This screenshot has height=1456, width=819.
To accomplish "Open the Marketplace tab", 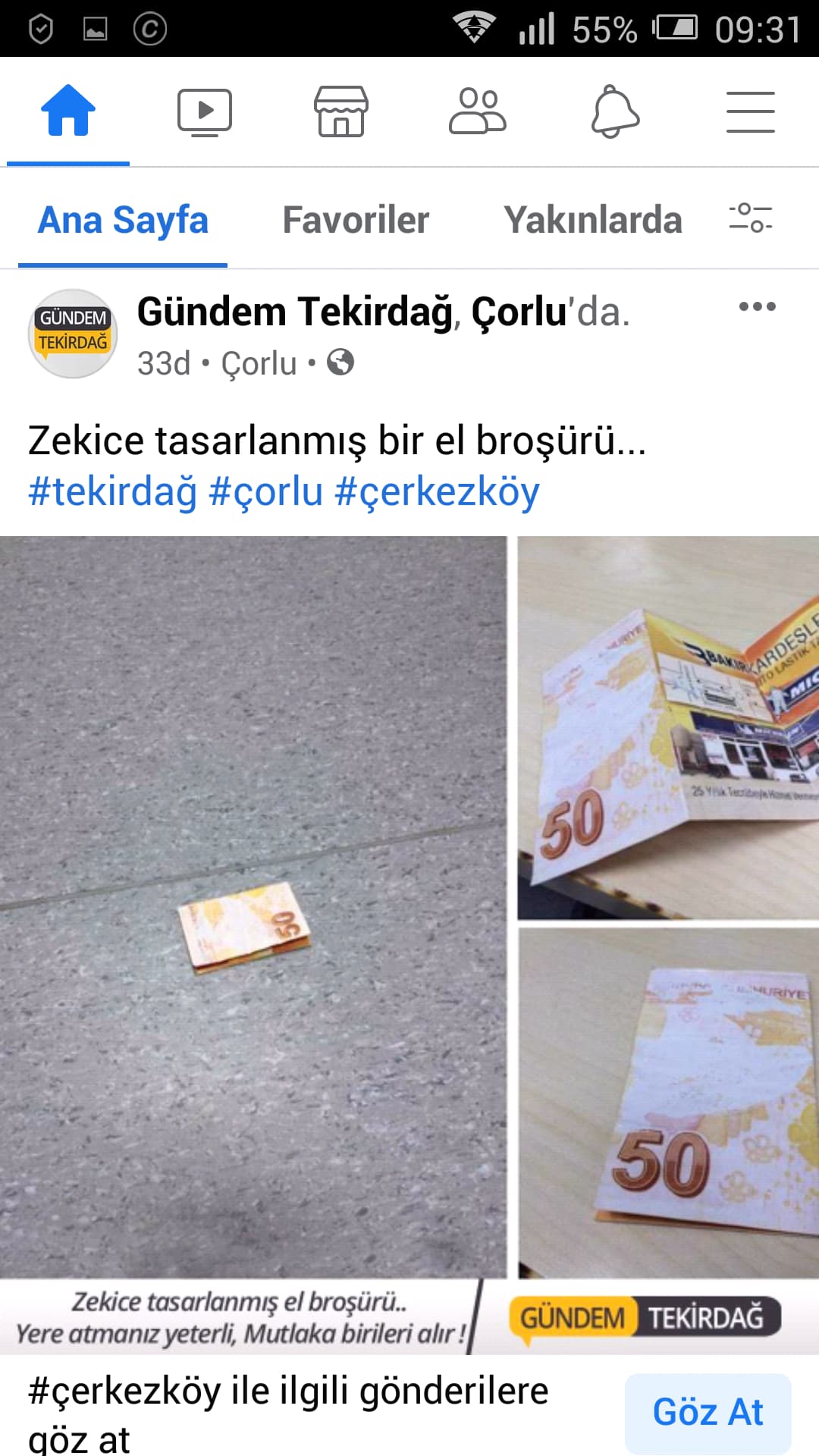I will (x=341, y=111).
